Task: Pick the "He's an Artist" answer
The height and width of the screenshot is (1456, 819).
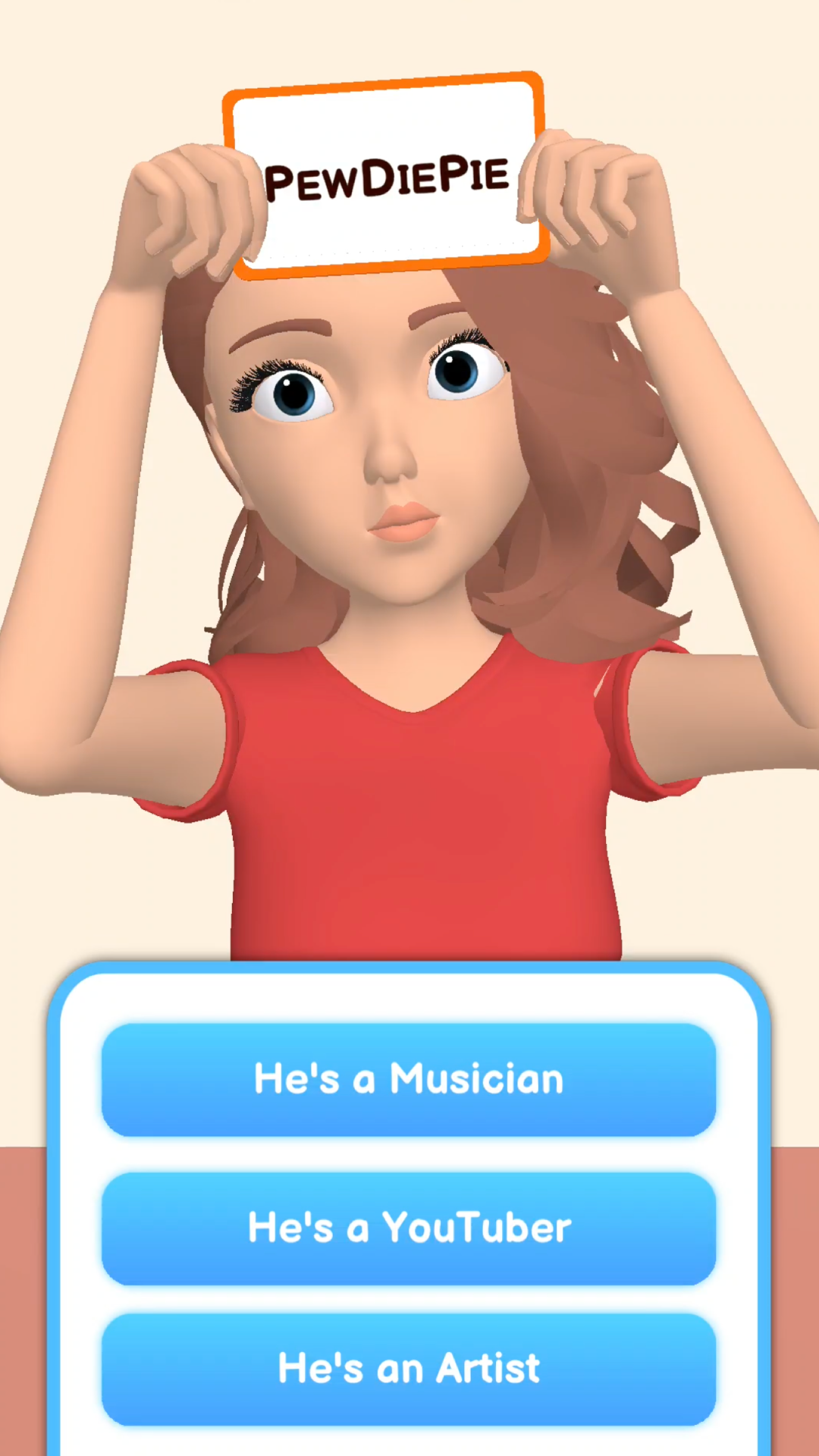Action: 409,1369
